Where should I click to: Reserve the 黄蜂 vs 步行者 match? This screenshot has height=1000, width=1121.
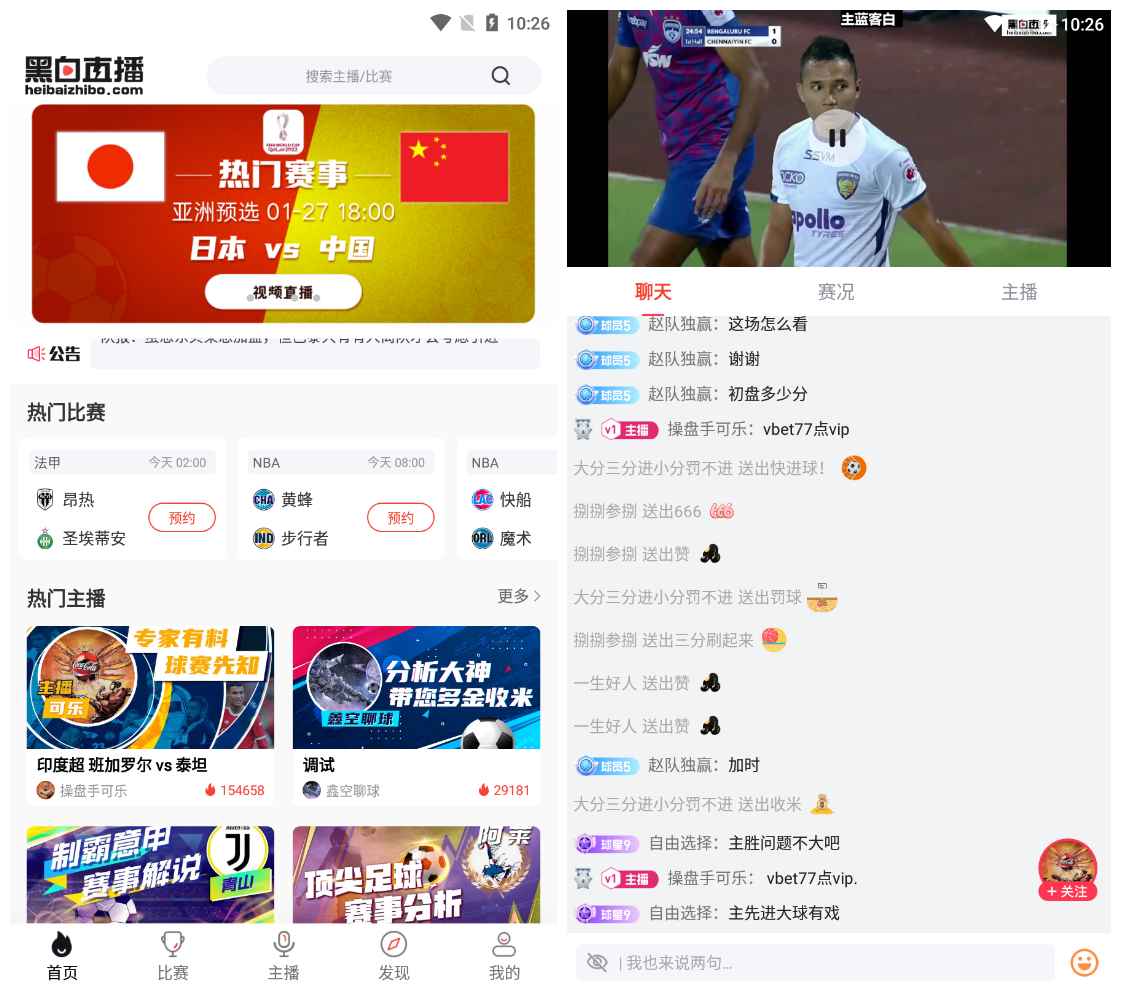pos(400,518)
